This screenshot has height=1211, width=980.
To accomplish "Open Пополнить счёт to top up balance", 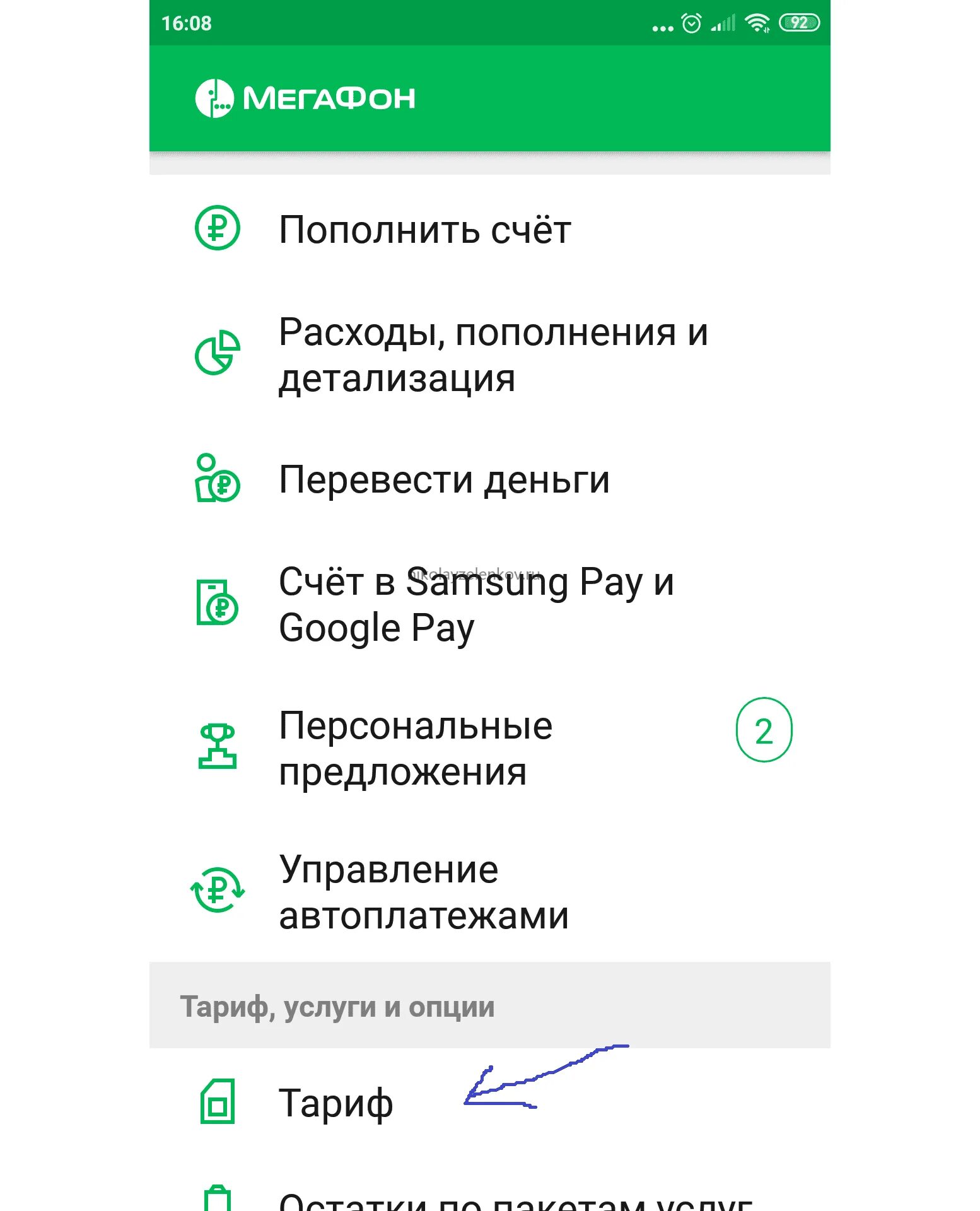I will point(424,230).
